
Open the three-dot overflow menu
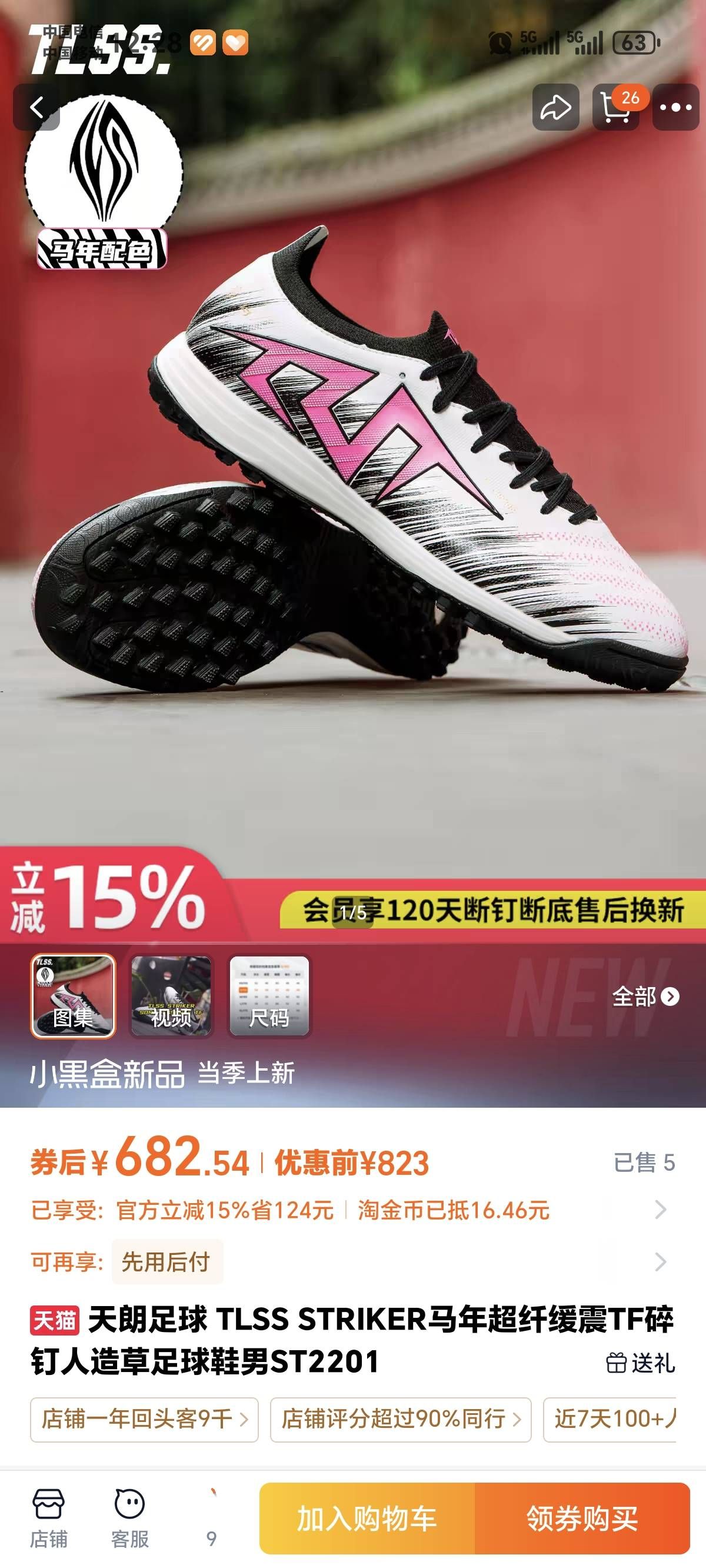[x=675, y=108]
